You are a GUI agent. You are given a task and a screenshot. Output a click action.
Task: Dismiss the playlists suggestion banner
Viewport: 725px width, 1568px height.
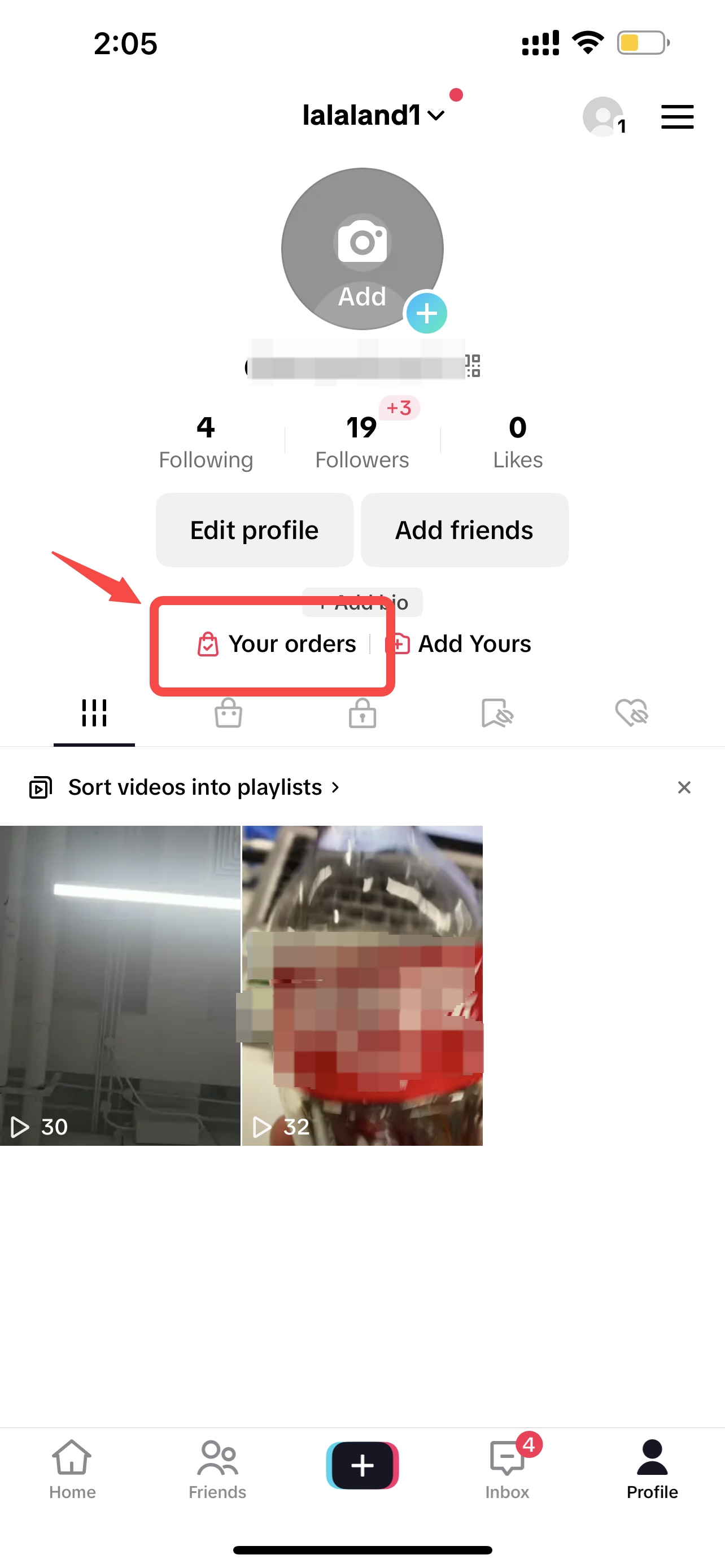(x=684, y=787)
